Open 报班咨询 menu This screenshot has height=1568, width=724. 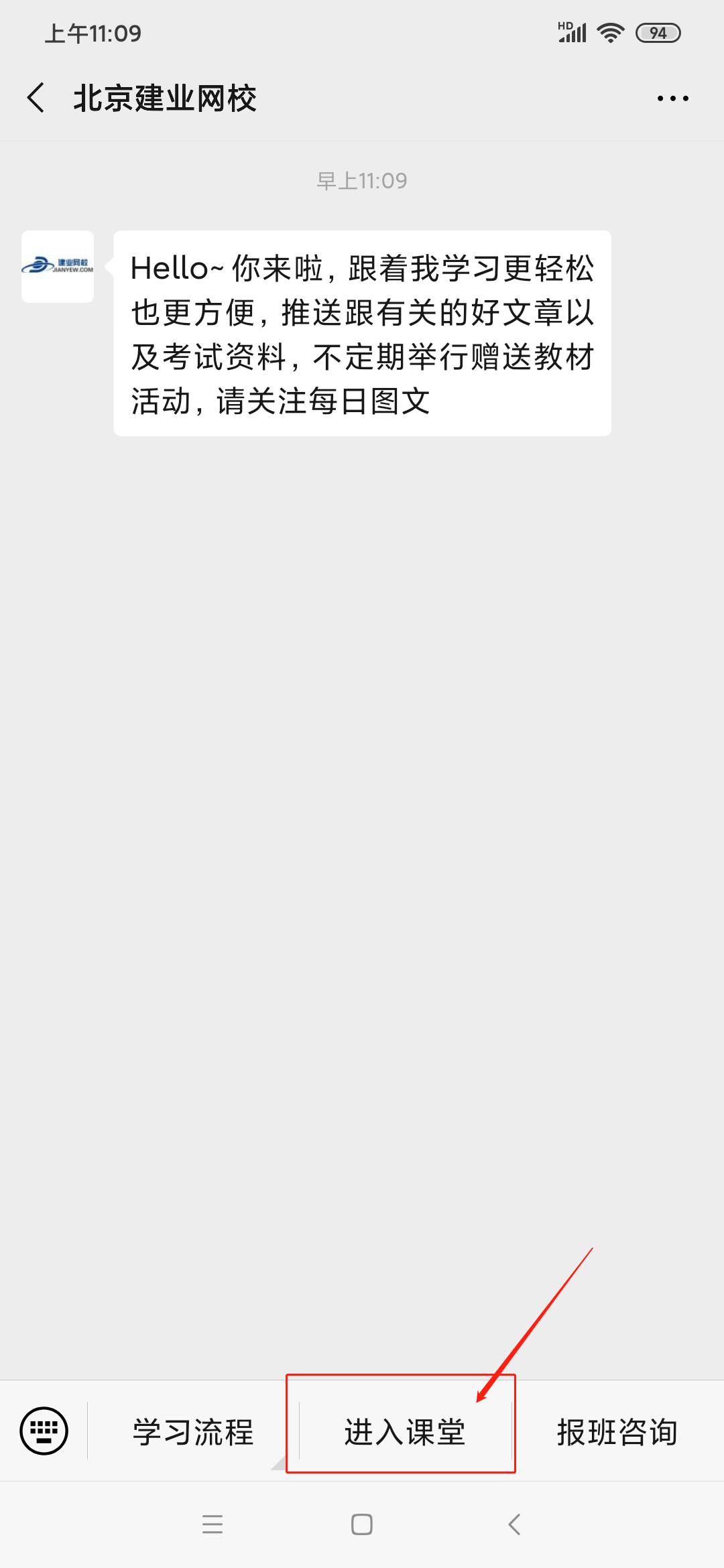[617, 1432]
